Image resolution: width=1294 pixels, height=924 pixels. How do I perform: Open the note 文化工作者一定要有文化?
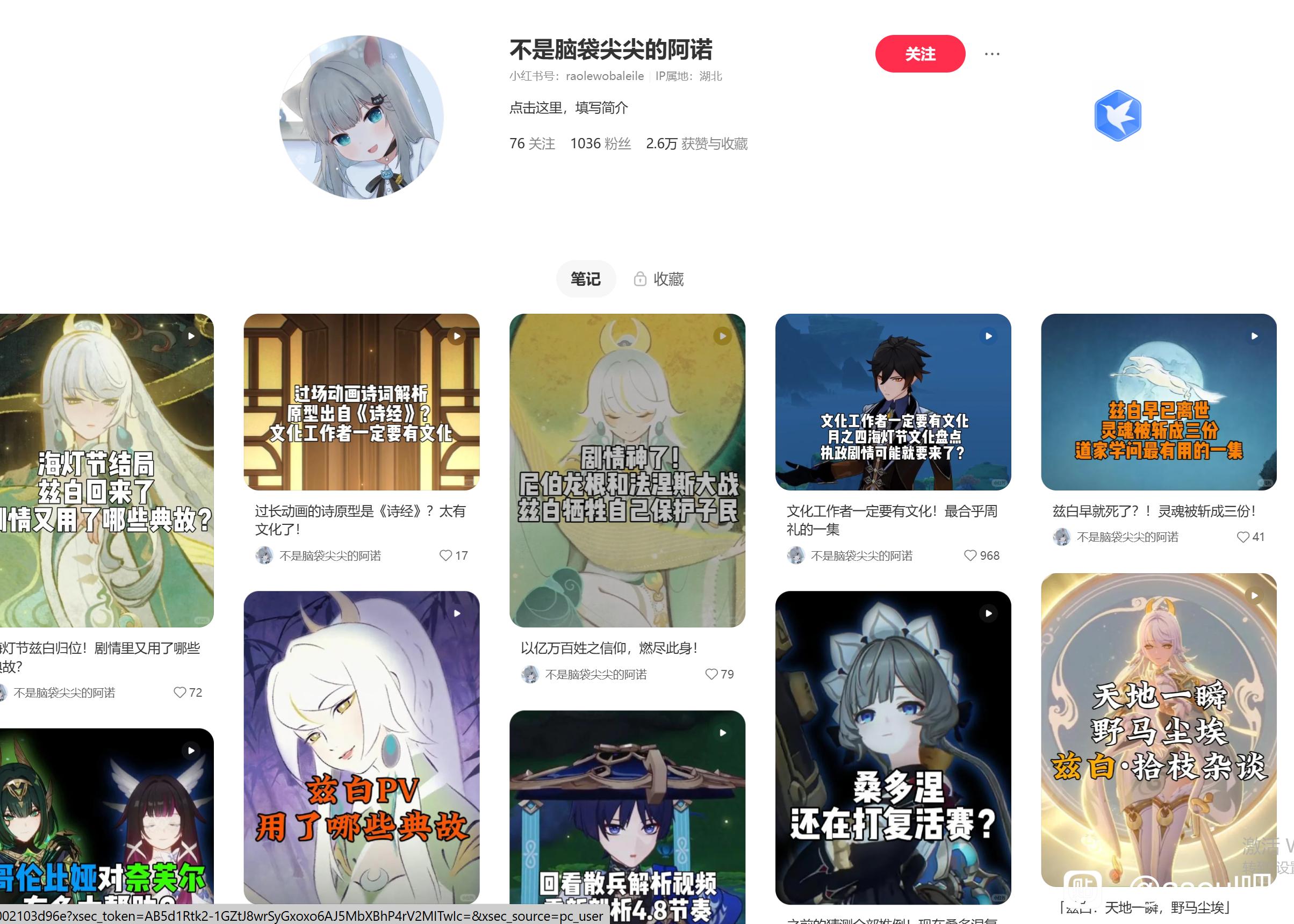point(892,520)
